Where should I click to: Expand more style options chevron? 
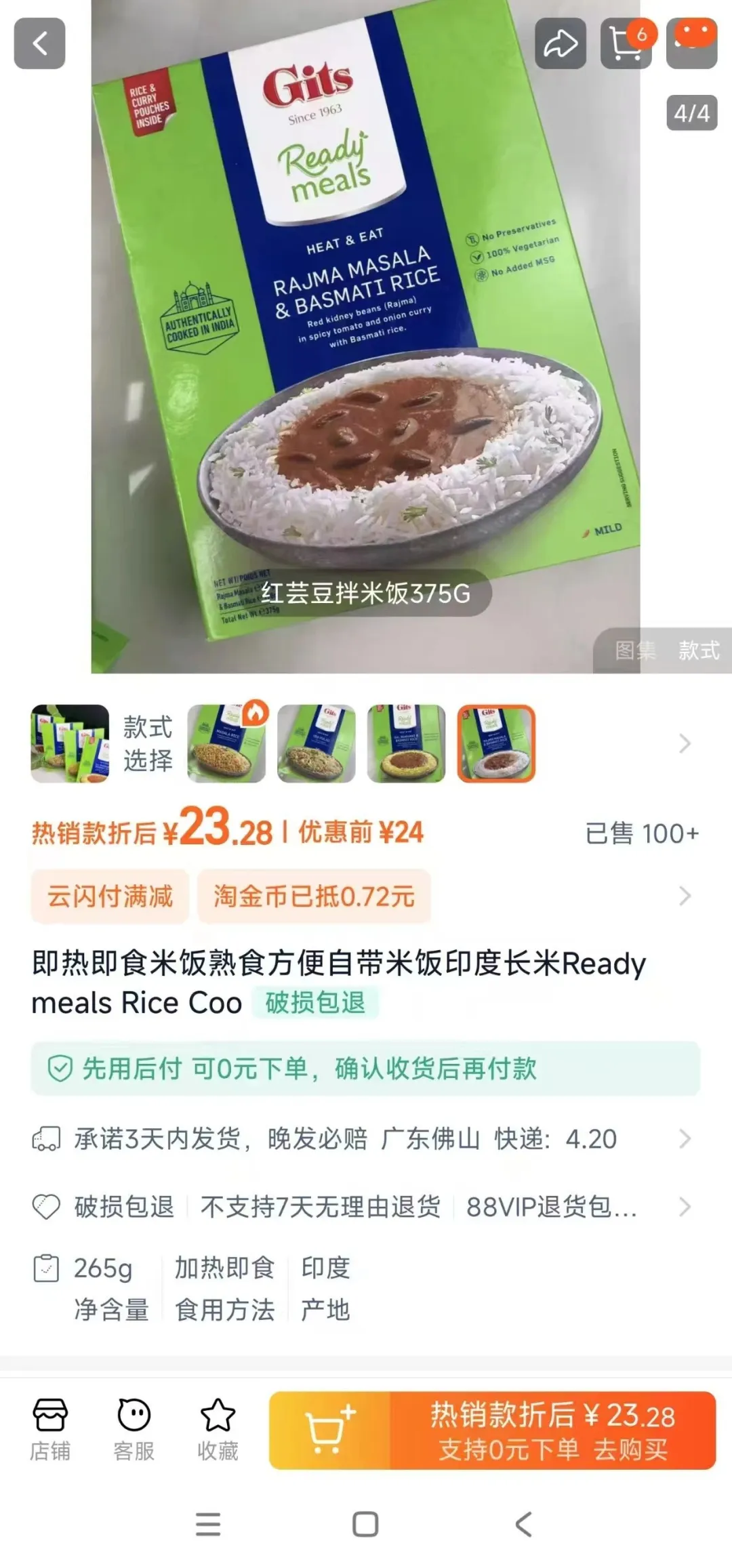point(685,743)
